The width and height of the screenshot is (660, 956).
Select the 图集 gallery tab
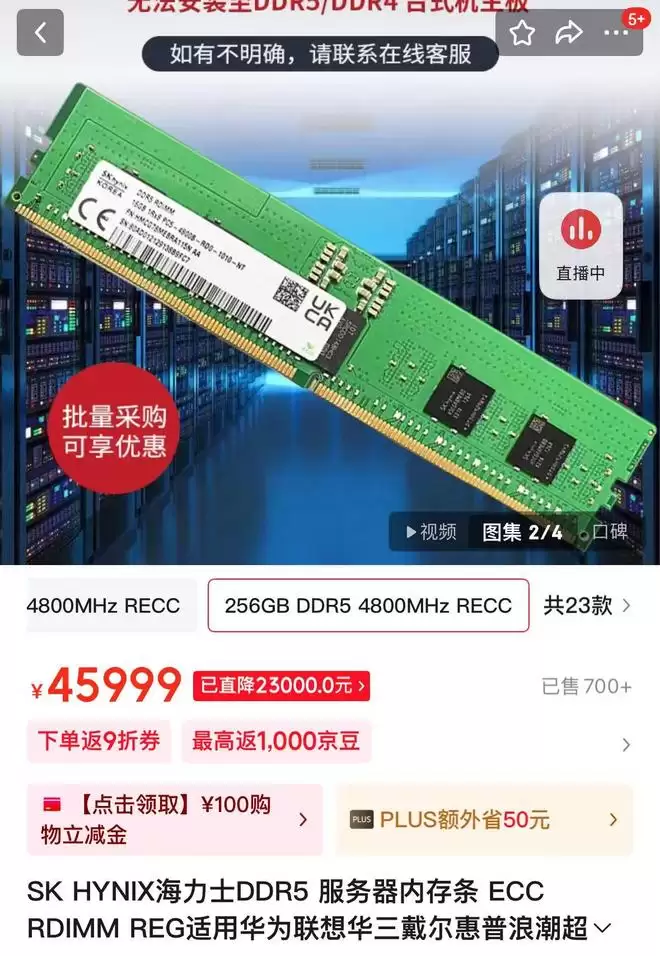pyautogui.click(x=522, y=532)
